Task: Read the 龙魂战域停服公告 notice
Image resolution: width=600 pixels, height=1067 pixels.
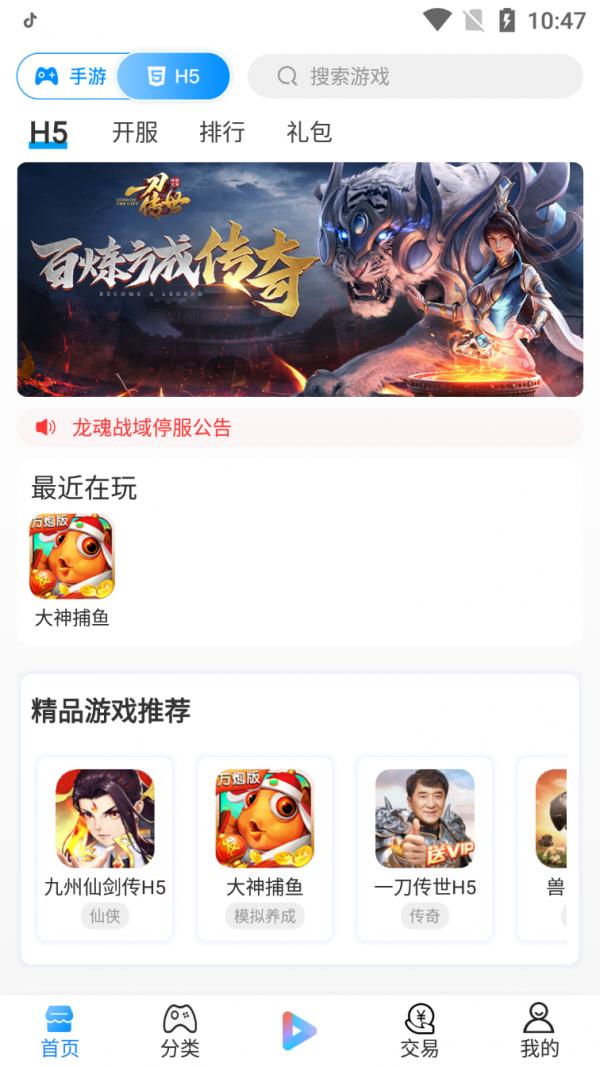Action: pyautogui.click(x=150, y=428)
